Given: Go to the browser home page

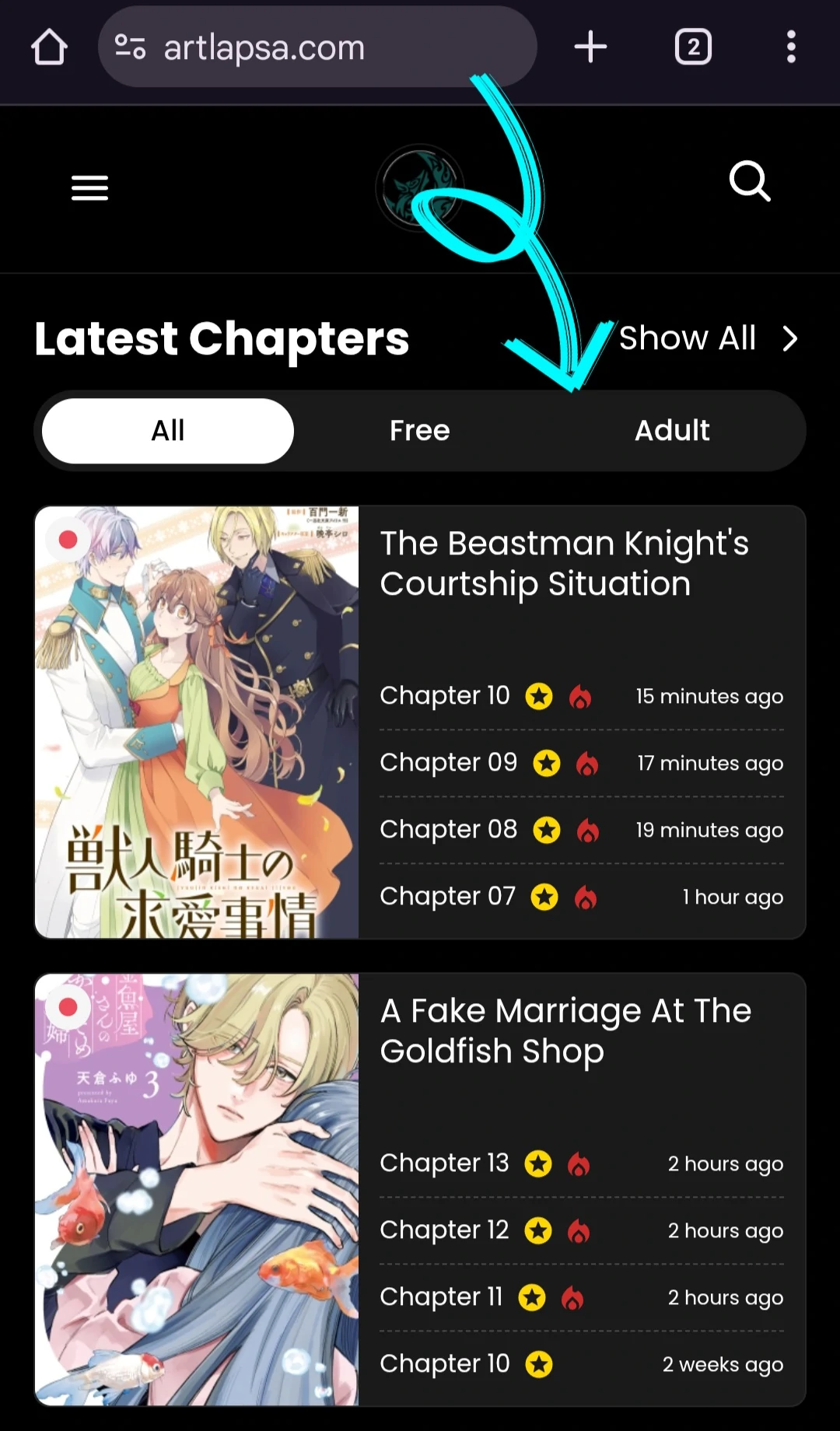Looking at the screenshot, I should [x=49, y=47].
